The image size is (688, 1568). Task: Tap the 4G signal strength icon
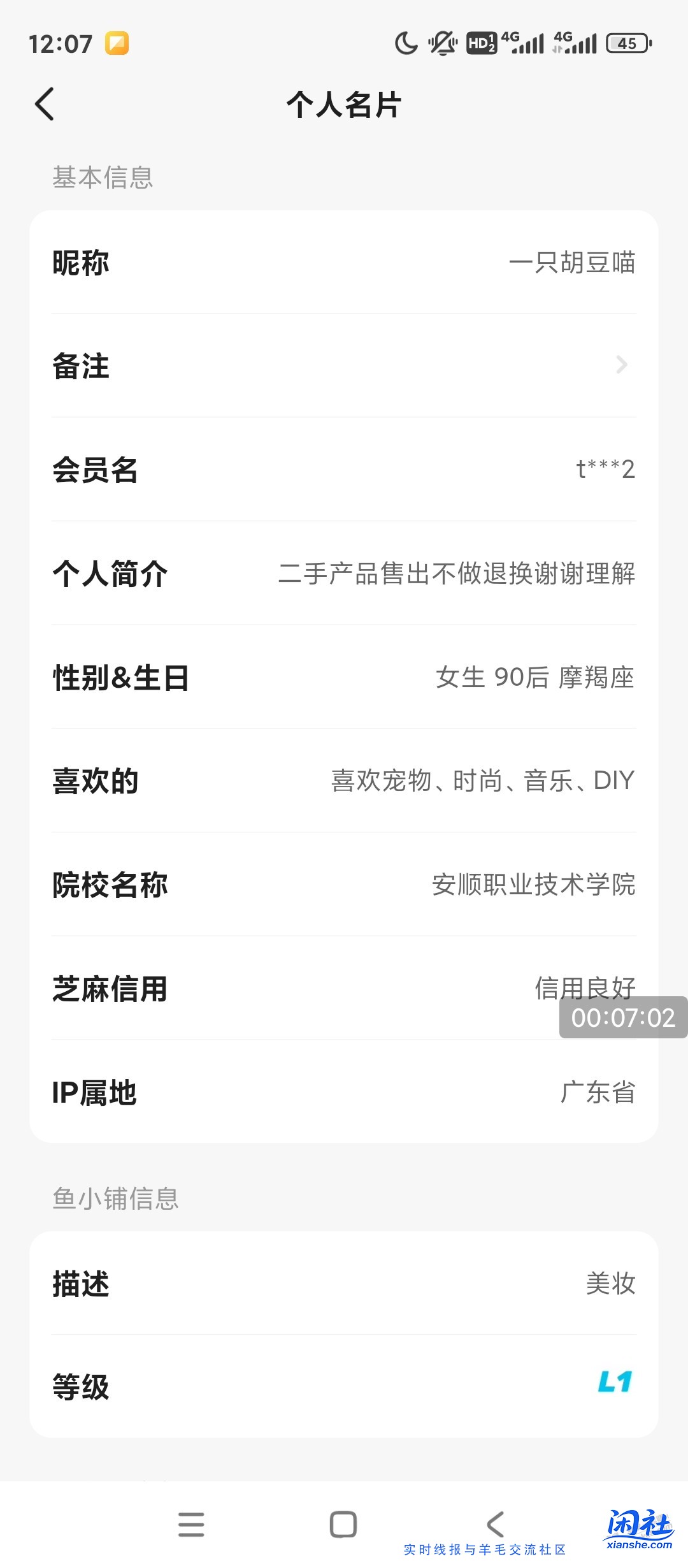524,43
